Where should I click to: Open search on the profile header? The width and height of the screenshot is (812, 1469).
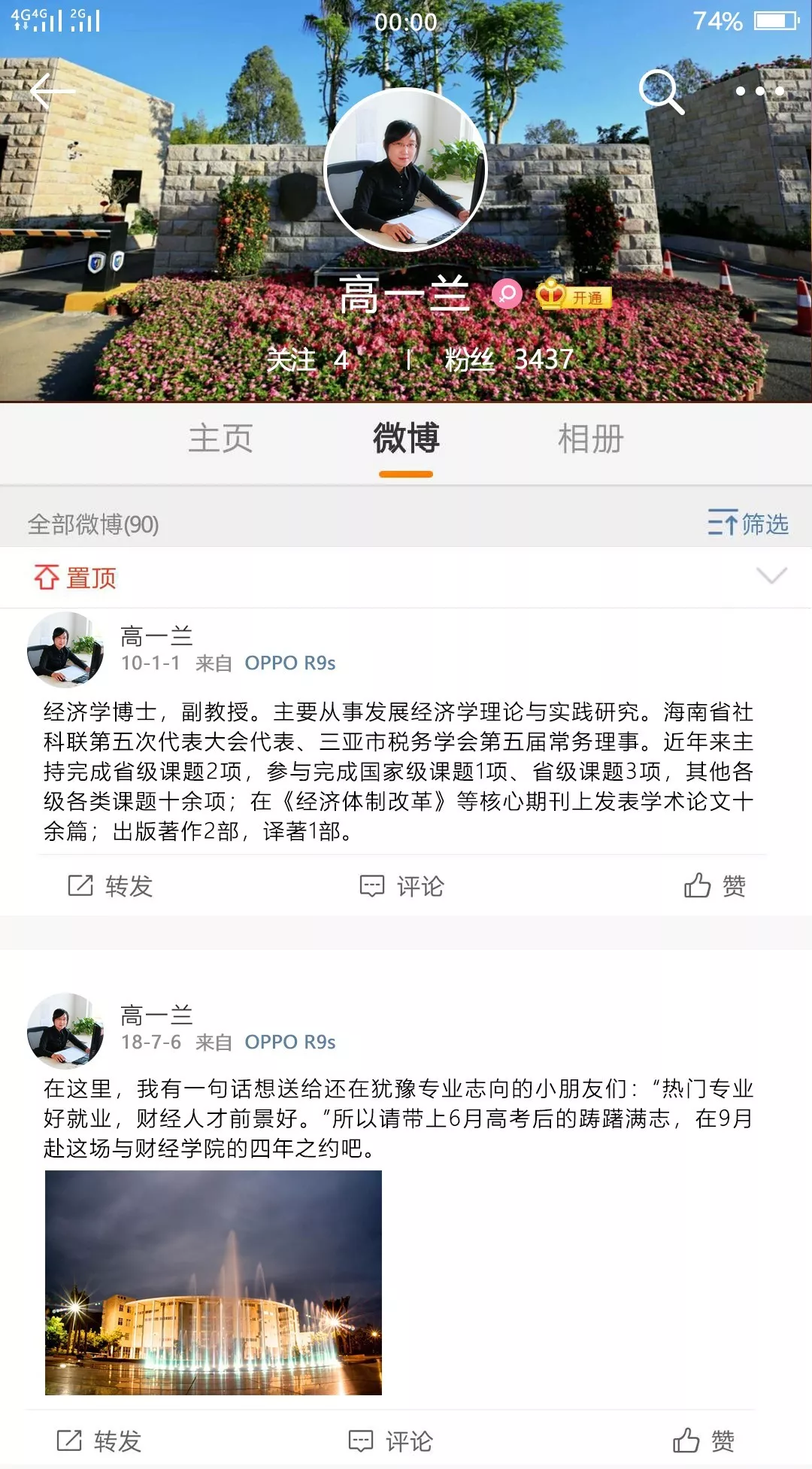click(661, 92)
